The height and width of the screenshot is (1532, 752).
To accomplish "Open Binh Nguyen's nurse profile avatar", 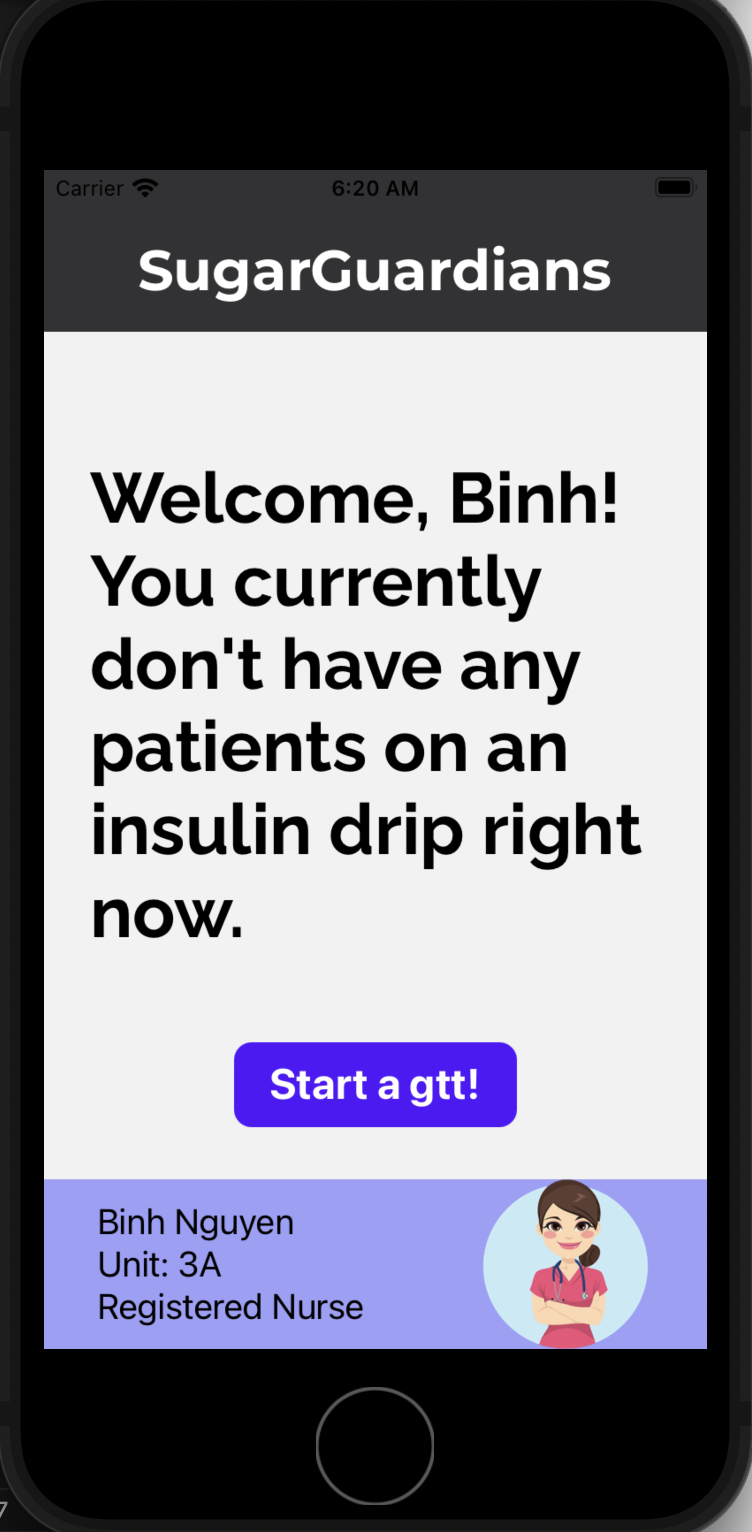I will [x=566, y=1265].
